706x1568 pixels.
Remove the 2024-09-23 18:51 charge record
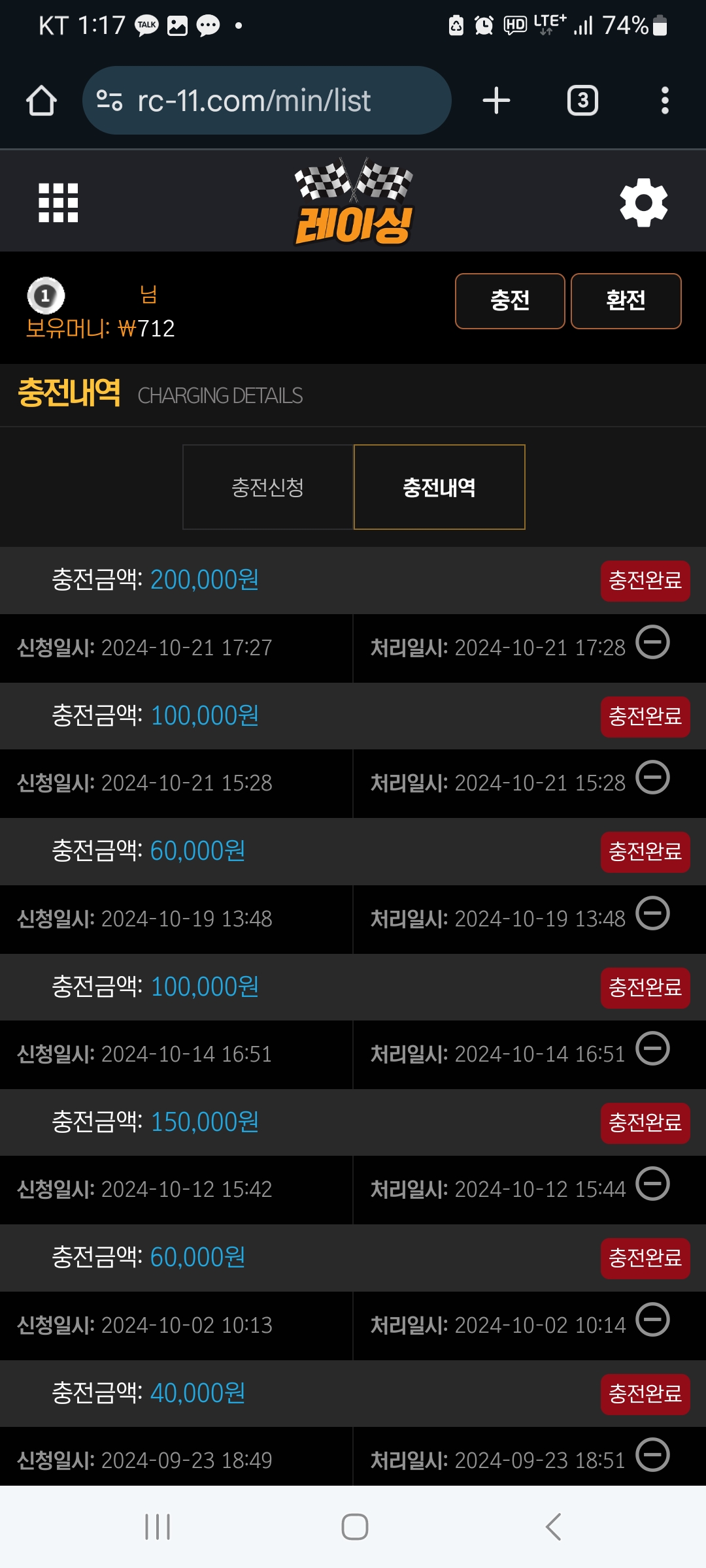653,1455
